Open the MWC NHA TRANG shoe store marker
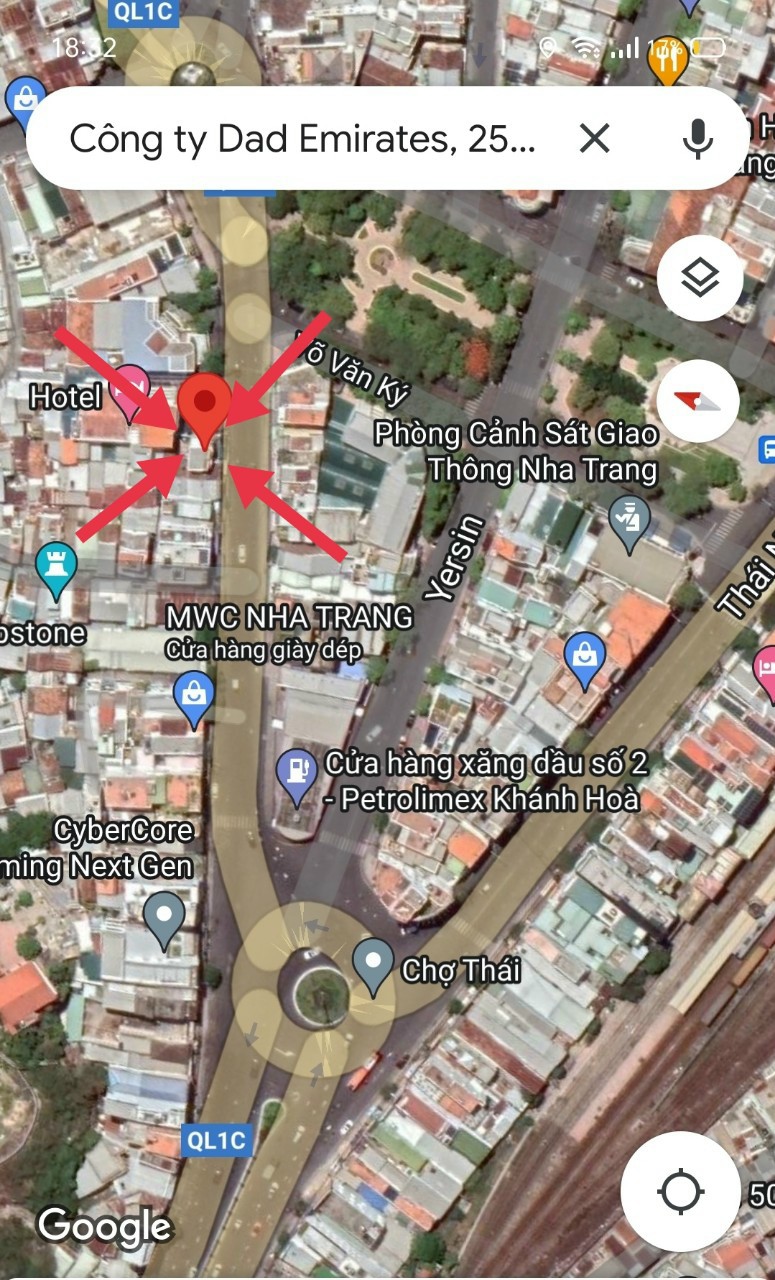 tap(193, 699)
